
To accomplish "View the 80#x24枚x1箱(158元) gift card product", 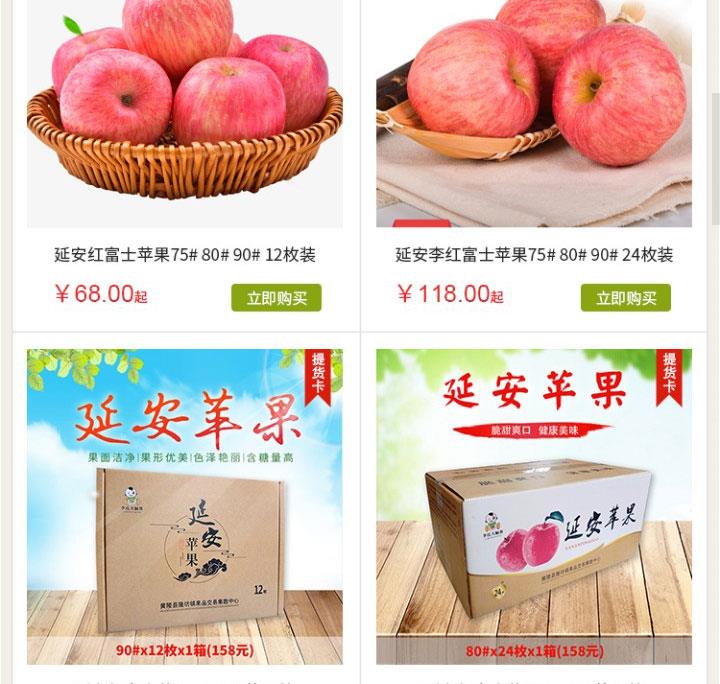I will pos(534,505).
